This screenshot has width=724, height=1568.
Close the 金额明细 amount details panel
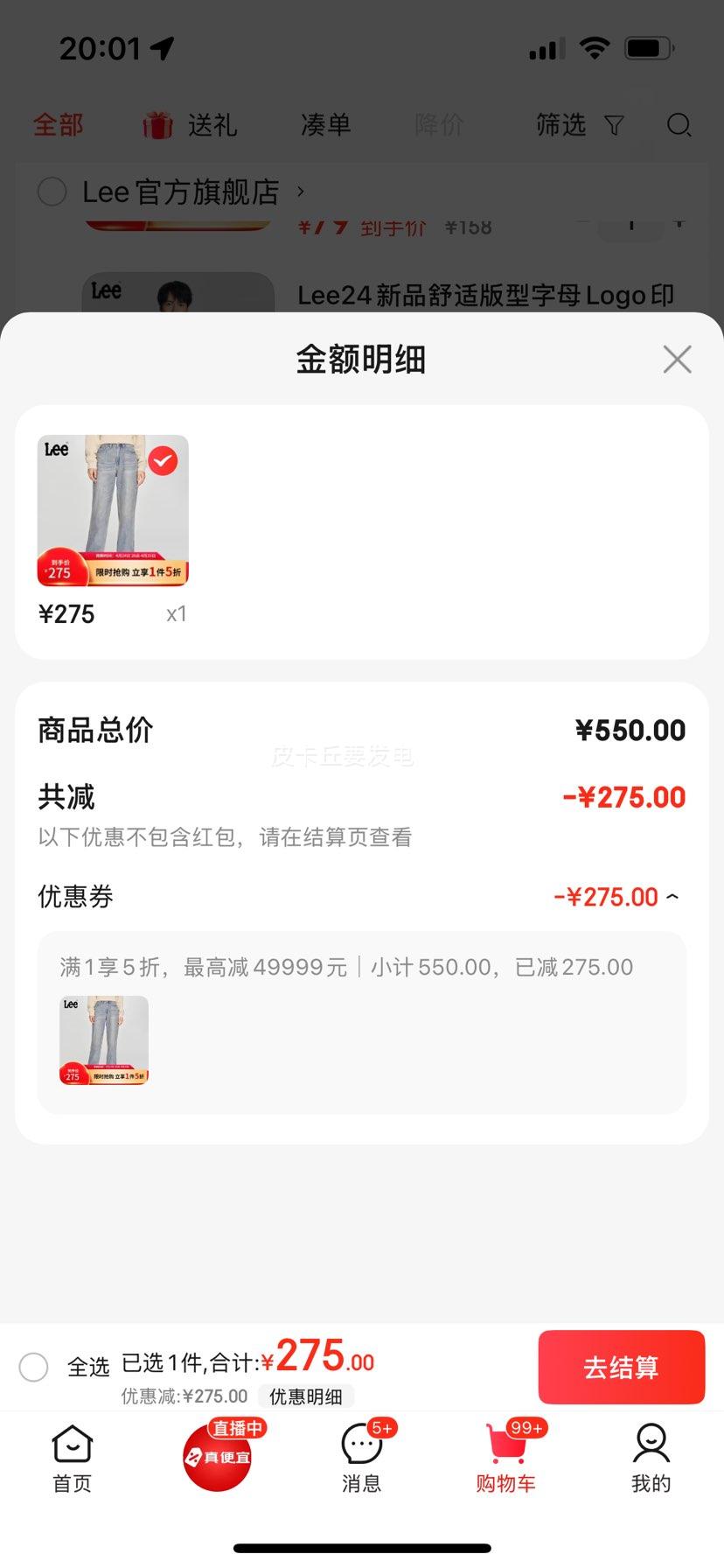coord(677,359)
